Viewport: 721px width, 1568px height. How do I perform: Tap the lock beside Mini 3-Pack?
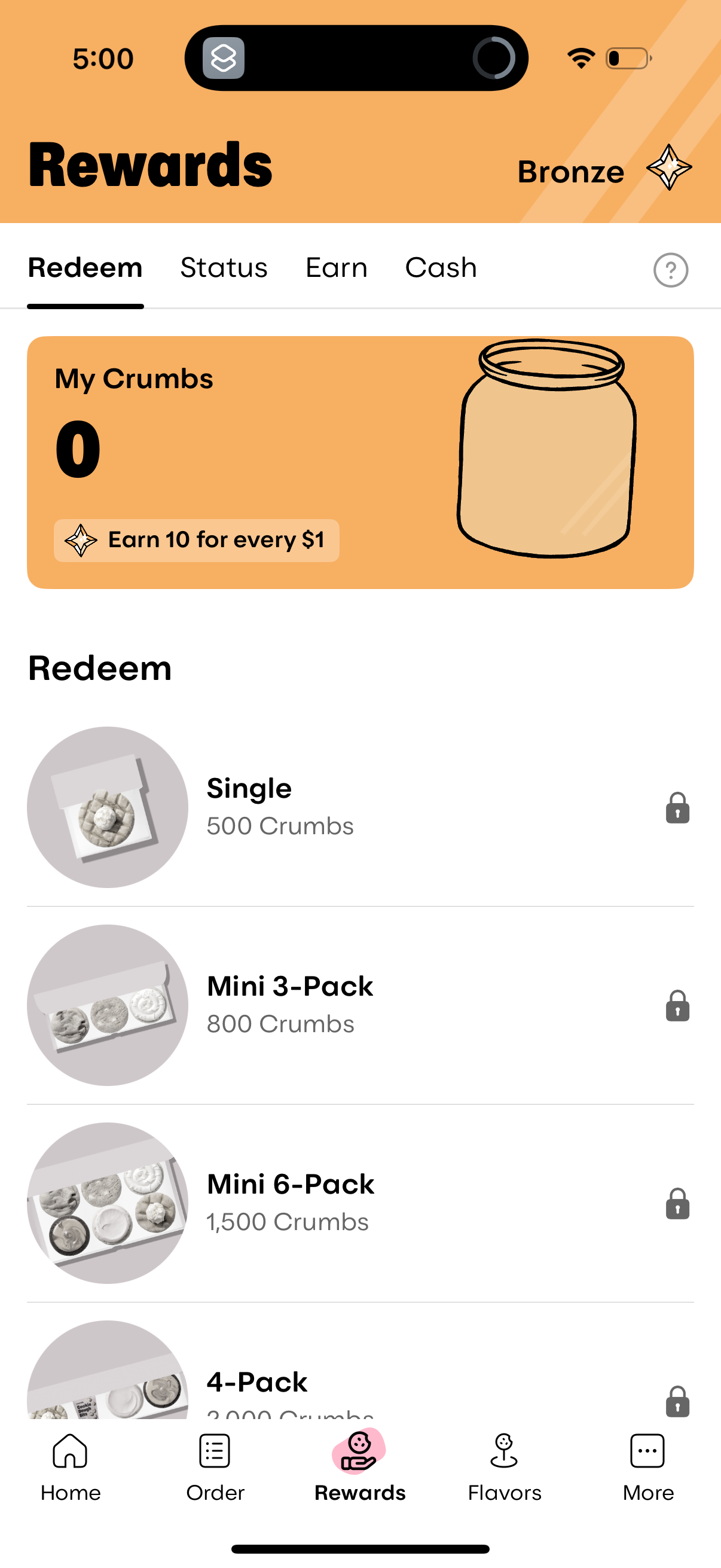point(677,1008)
